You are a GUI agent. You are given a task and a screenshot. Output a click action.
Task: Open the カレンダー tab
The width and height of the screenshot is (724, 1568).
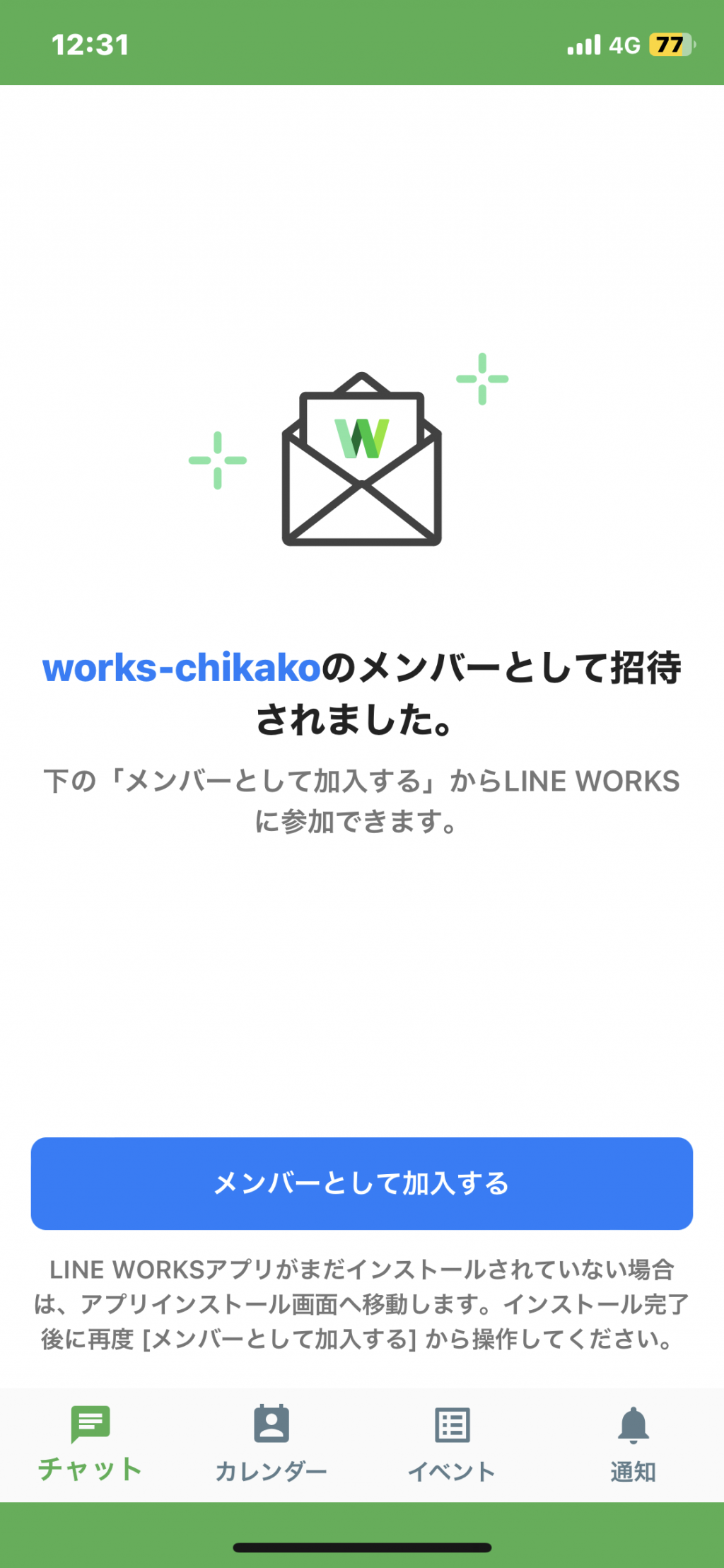click(271, 1444)
